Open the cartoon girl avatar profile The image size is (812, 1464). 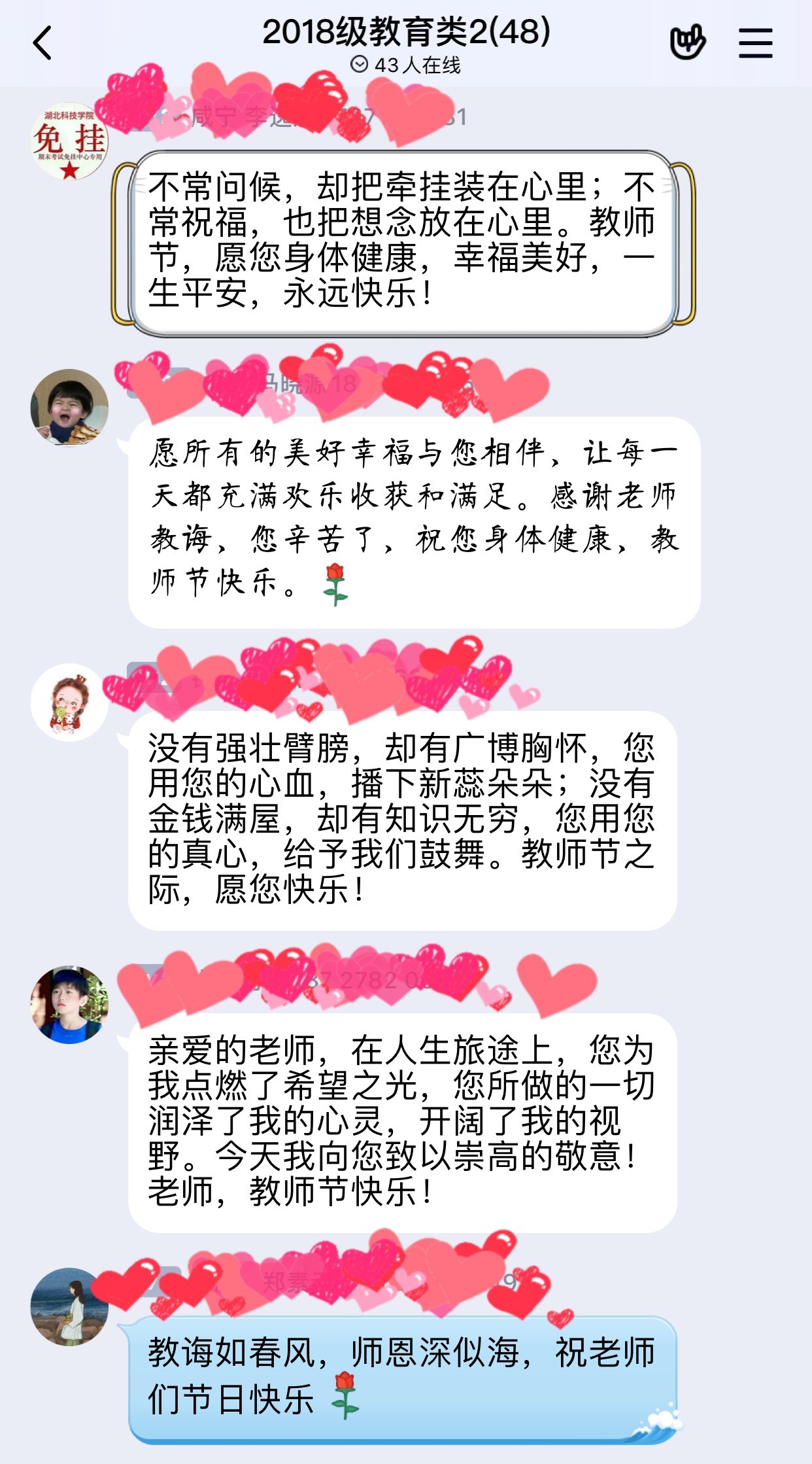click(x=69, y=703)
